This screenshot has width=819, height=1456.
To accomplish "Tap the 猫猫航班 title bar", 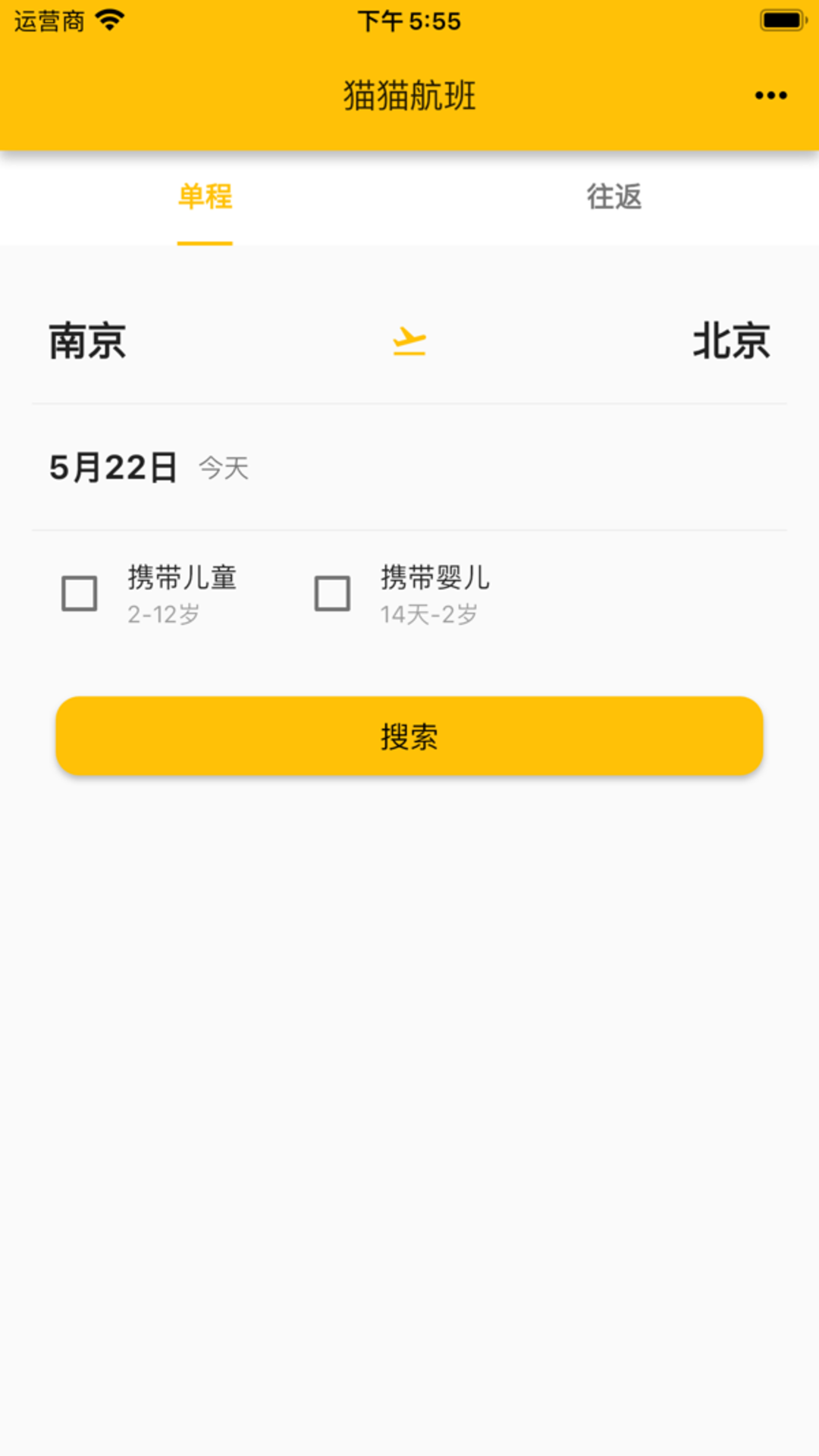I will [x=409, y=97].
